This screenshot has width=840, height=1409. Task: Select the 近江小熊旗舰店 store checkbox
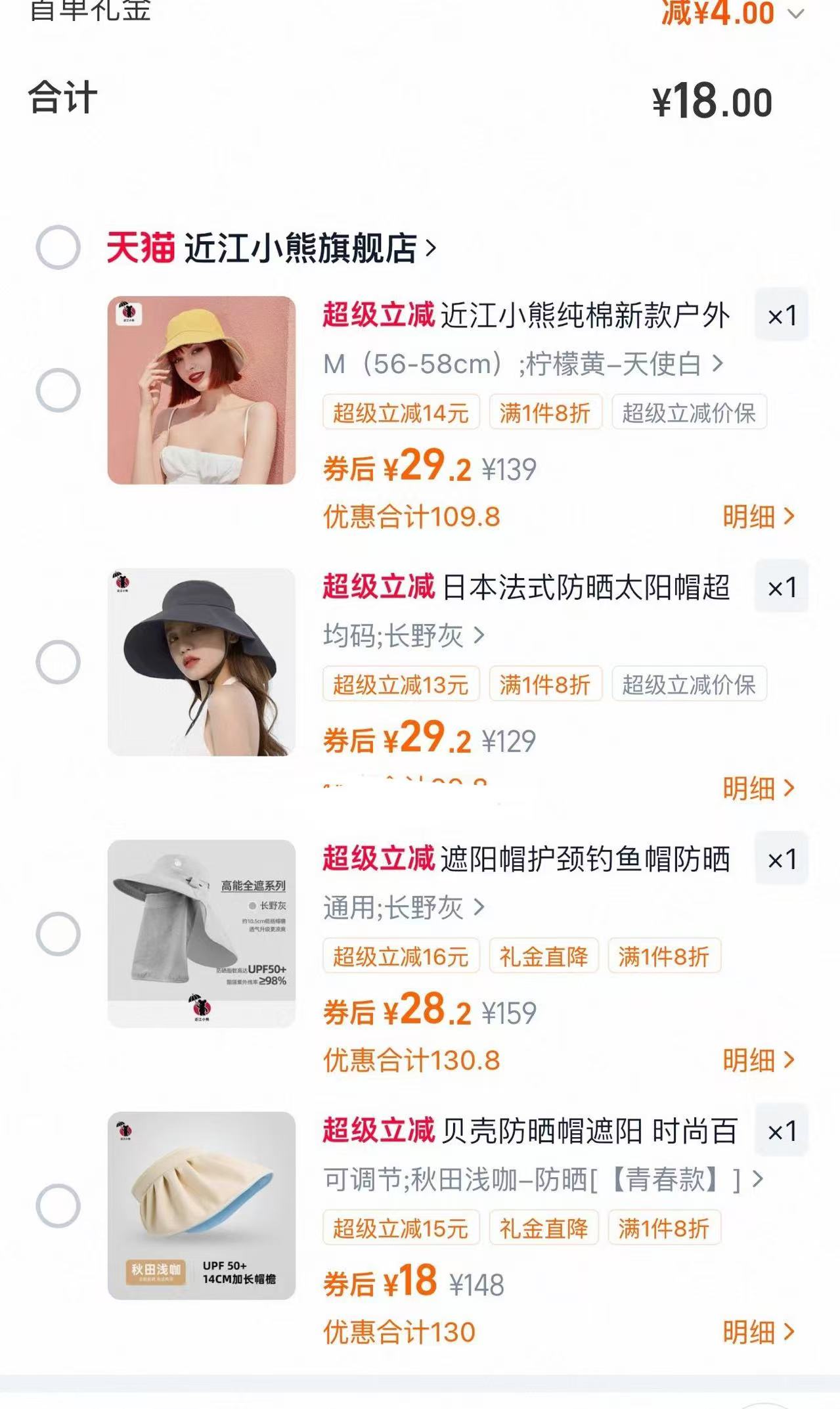tap(58, 246)
